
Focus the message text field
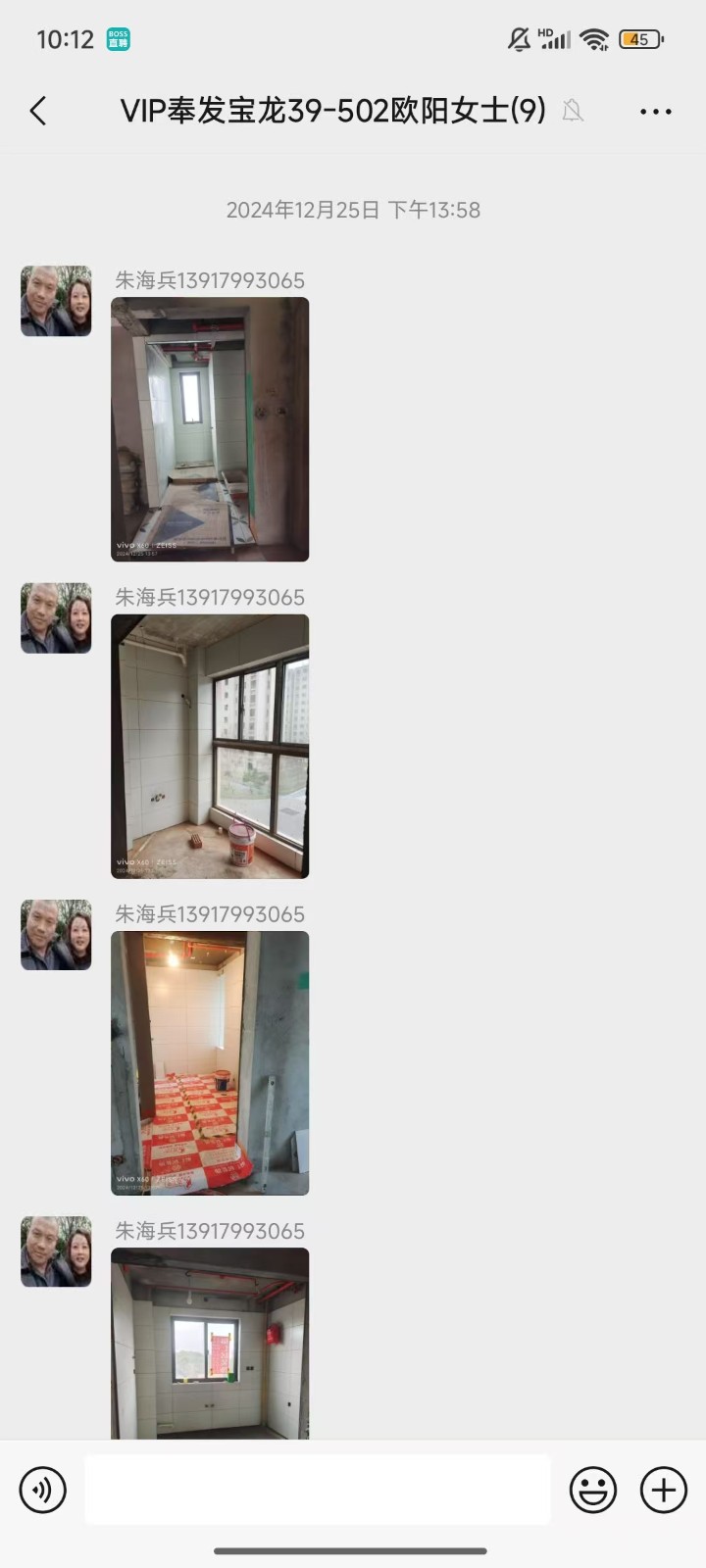click(x=318, y=1490)
